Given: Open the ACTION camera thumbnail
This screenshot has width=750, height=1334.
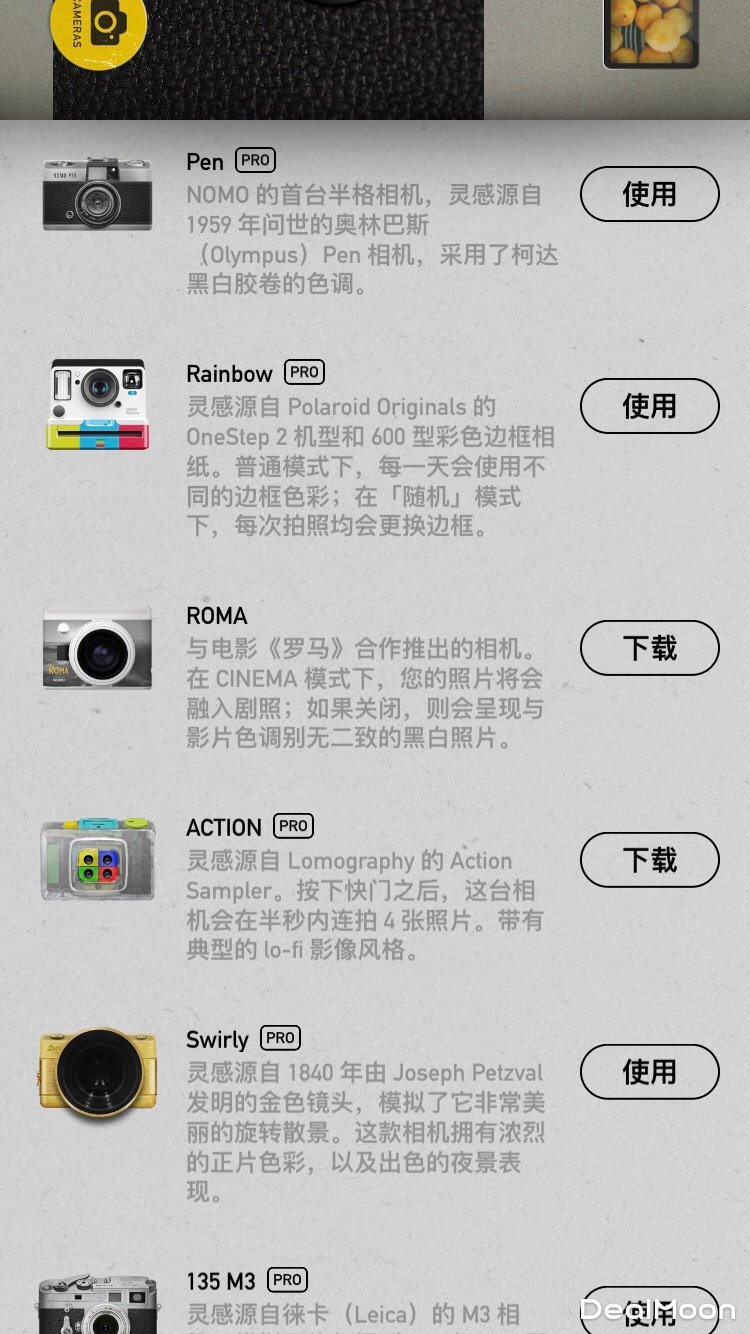Looking at the screenshot, I should point(97,860).
